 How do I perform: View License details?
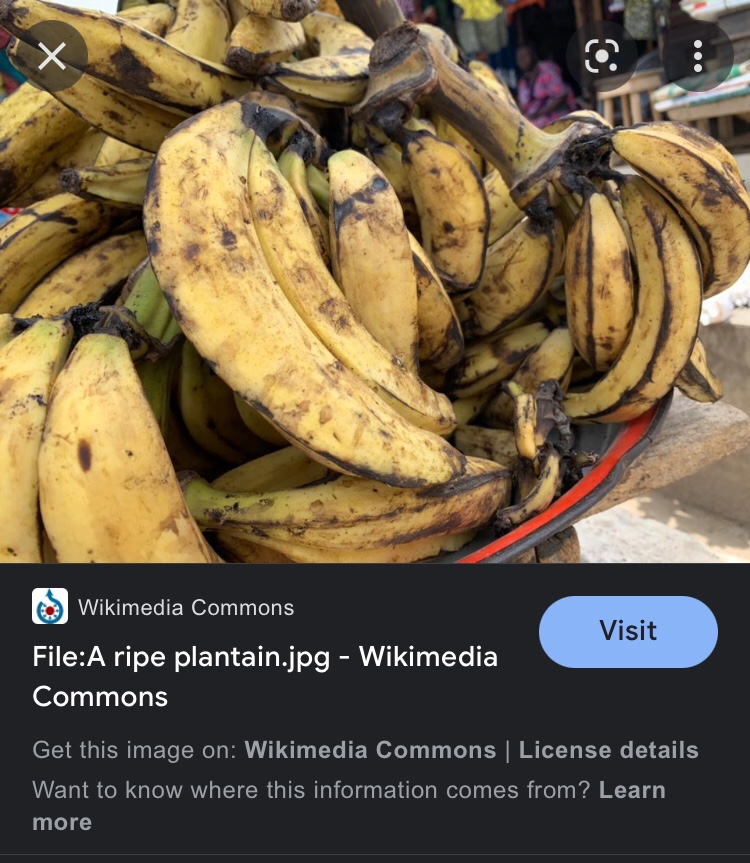coord(608,750)
